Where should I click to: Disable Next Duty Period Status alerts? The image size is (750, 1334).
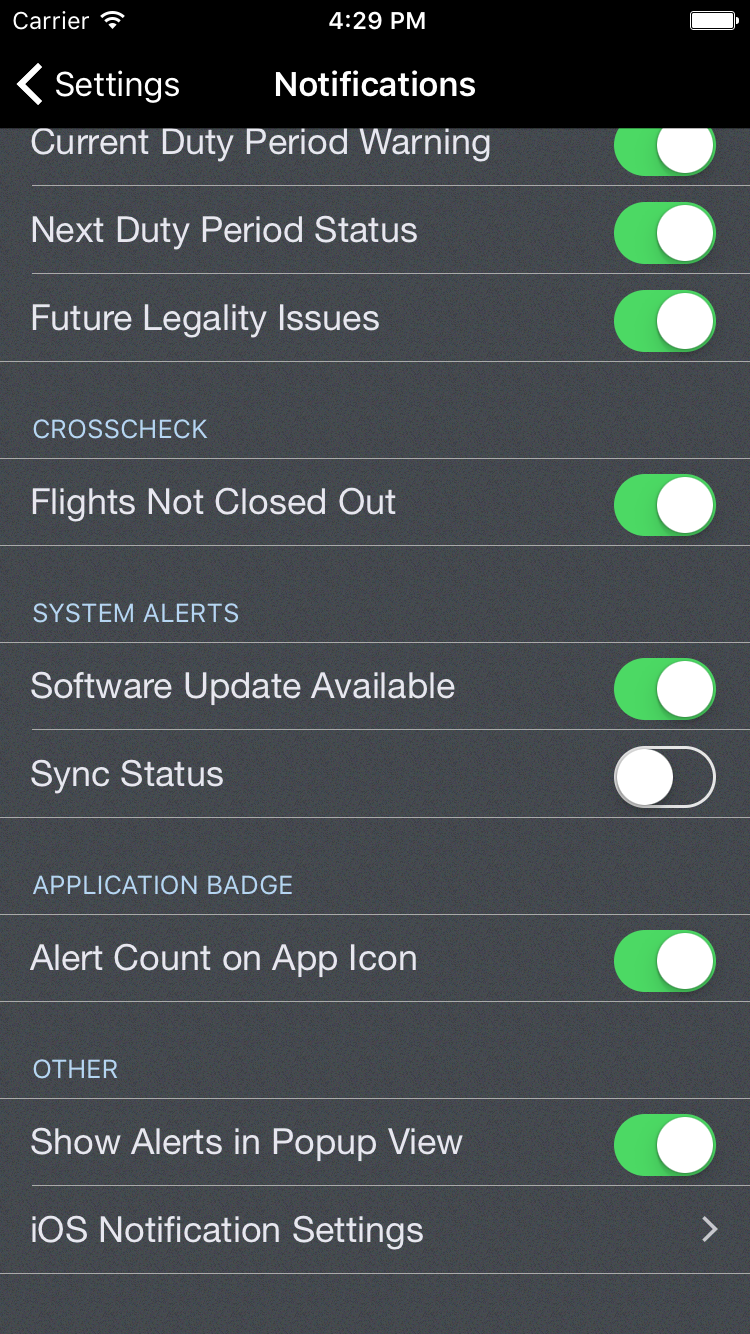(x=665, y=233)
